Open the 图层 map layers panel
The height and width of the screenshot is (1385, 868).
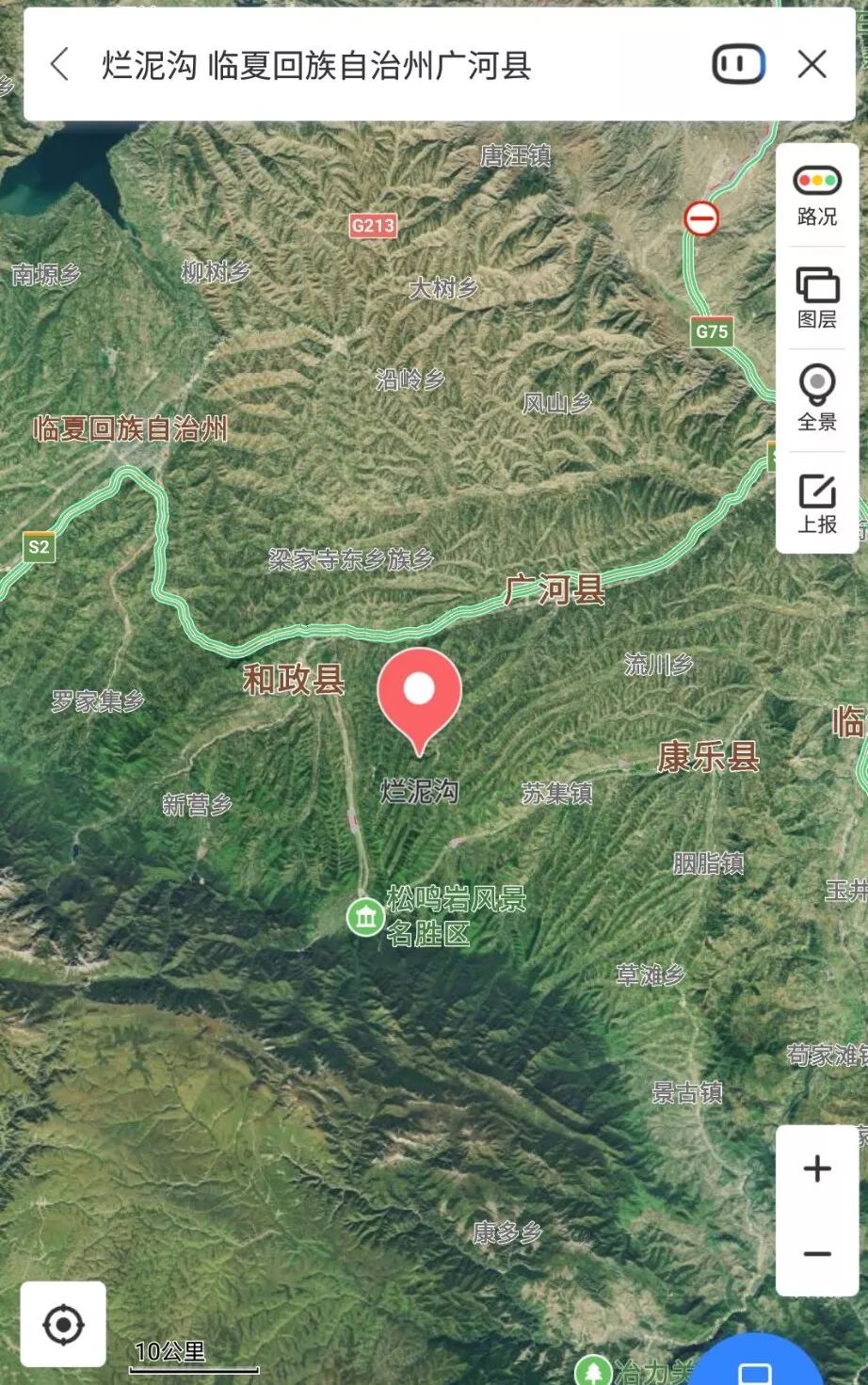pos(816,298)
